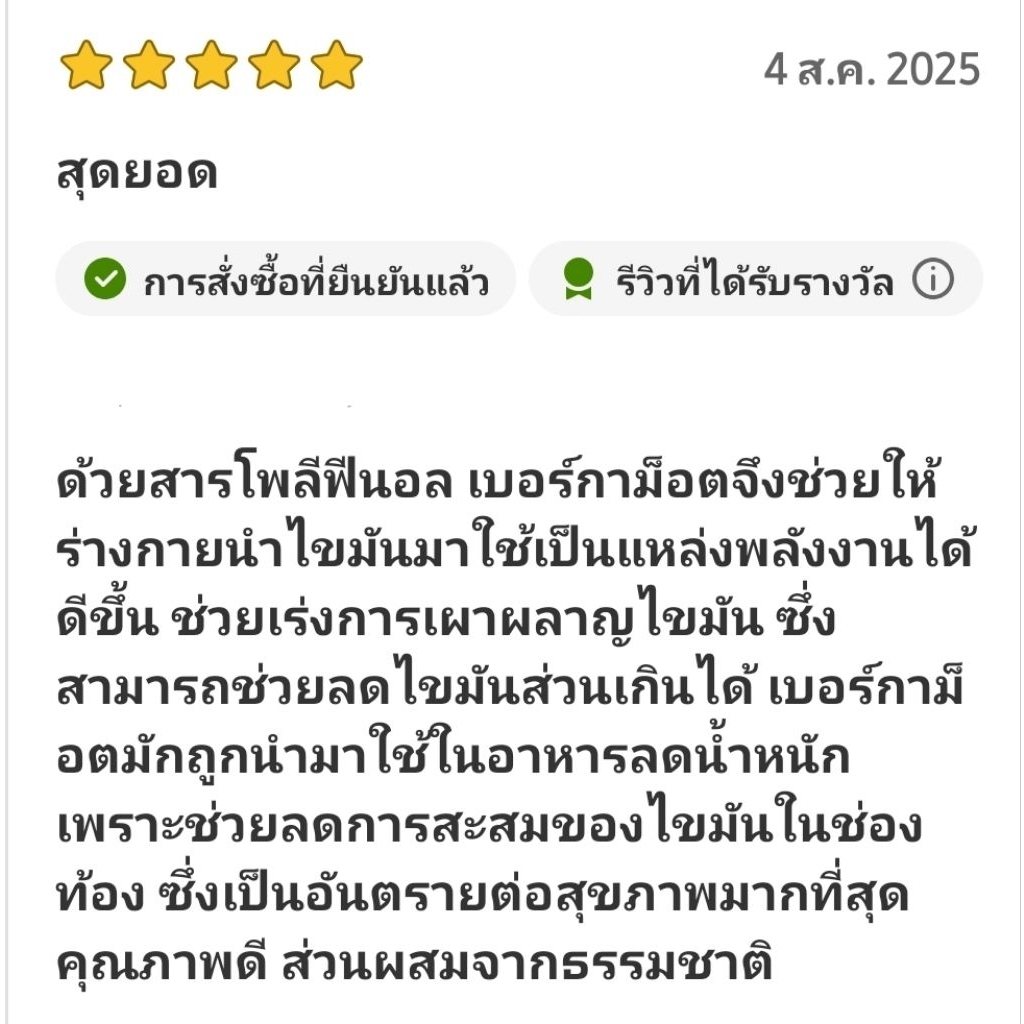Image resolution: width=1024 pixels, height=1024 pixels.
Task: Tap the info icon beside รีวิวที่ได้รับรางวัล
Action: [x=933, y=279]
